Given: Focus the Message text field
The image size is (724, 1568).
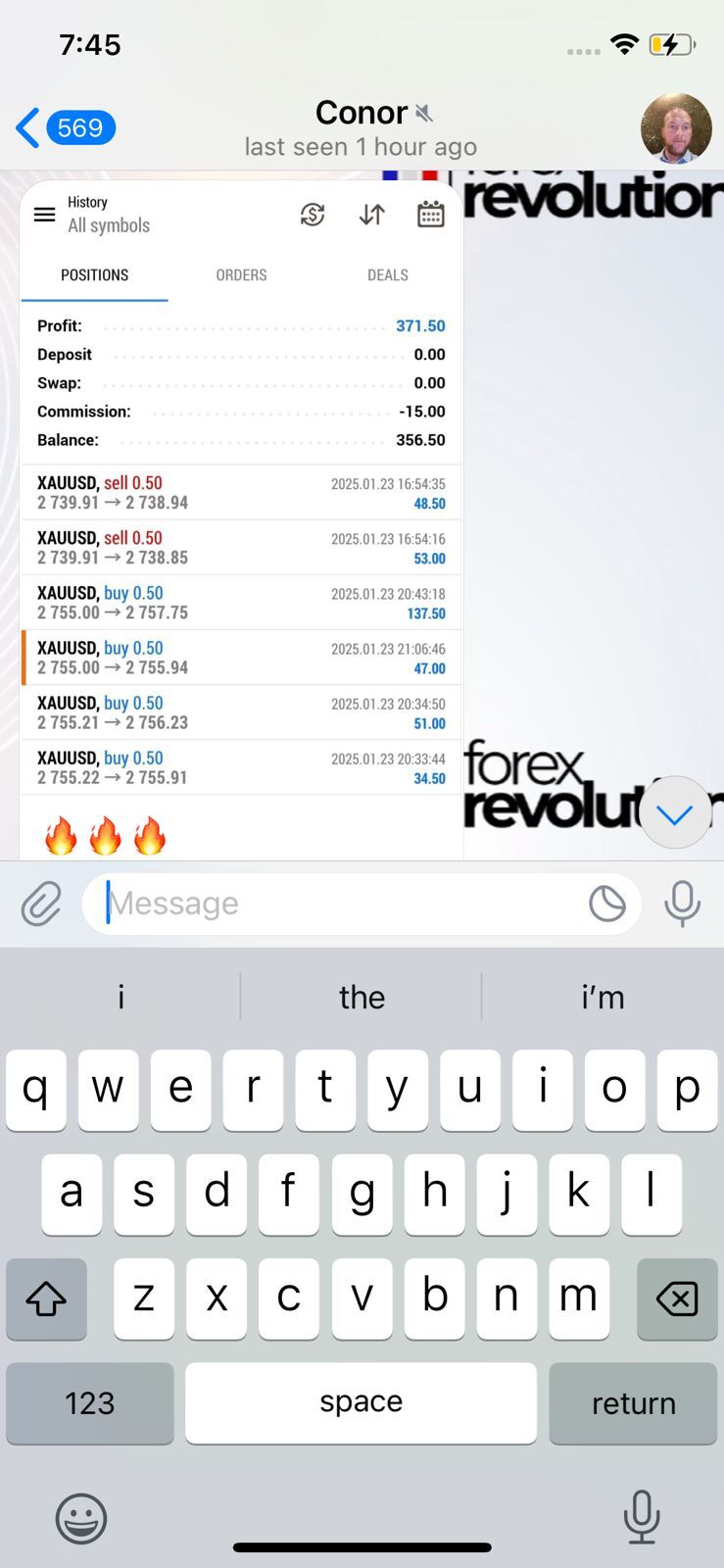Looking at the screenshot, I should [333, 903].
